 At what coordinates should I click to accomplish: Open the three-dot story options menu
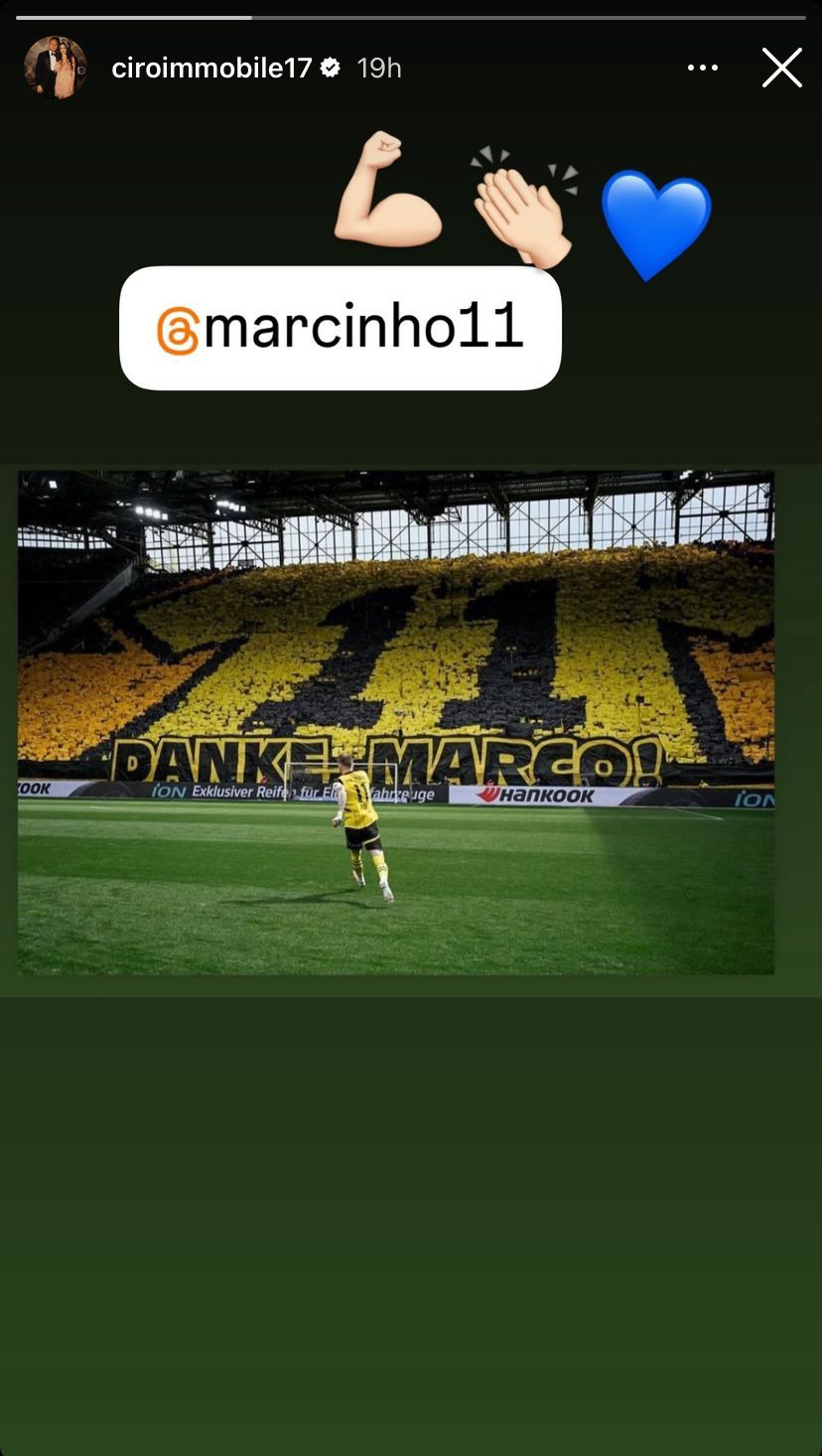tap(702, 68)
